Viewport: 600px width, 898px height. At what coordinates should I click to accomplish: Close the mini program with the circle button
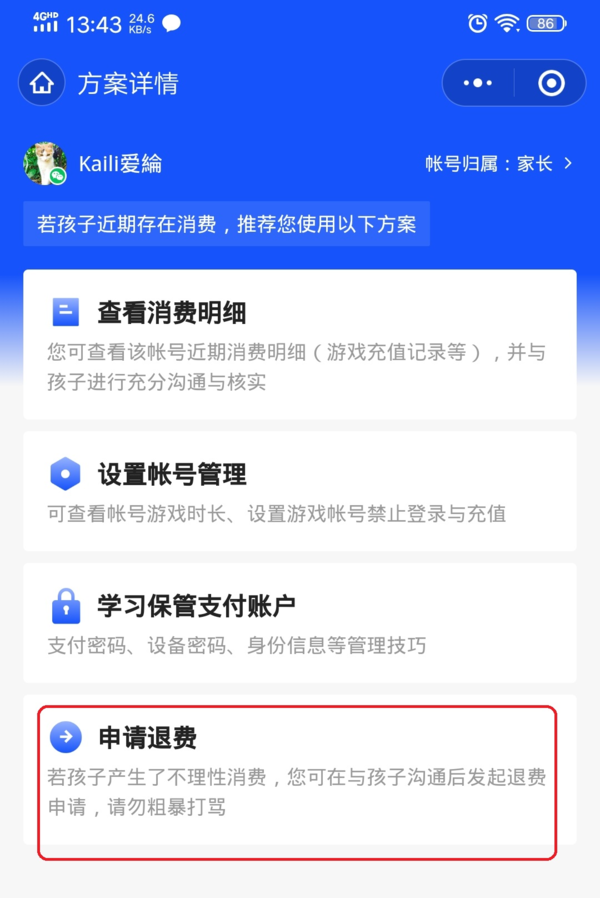[x=551, y=83]
